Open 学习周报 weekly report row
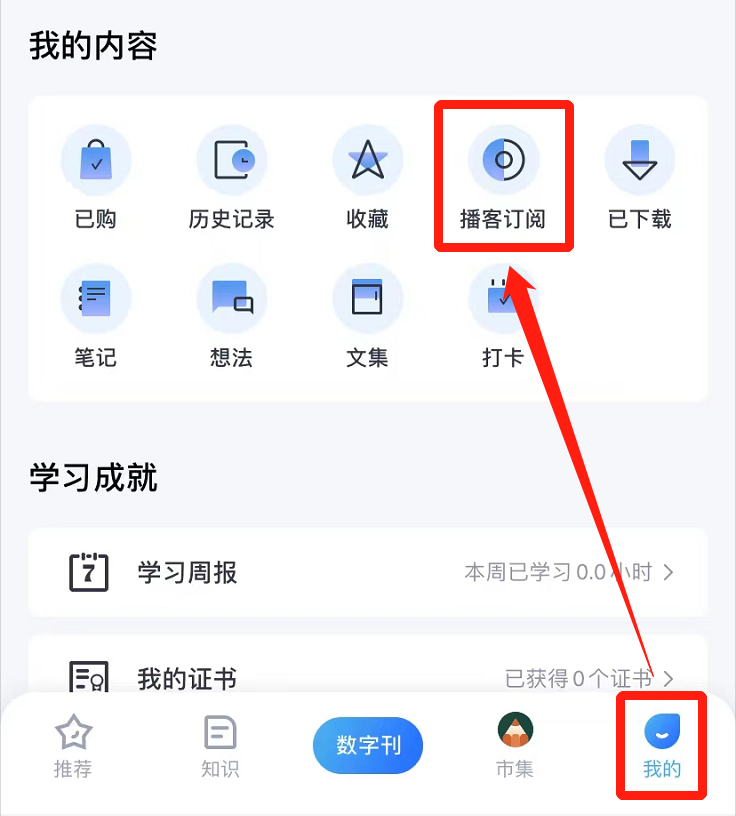 point(368,572)
